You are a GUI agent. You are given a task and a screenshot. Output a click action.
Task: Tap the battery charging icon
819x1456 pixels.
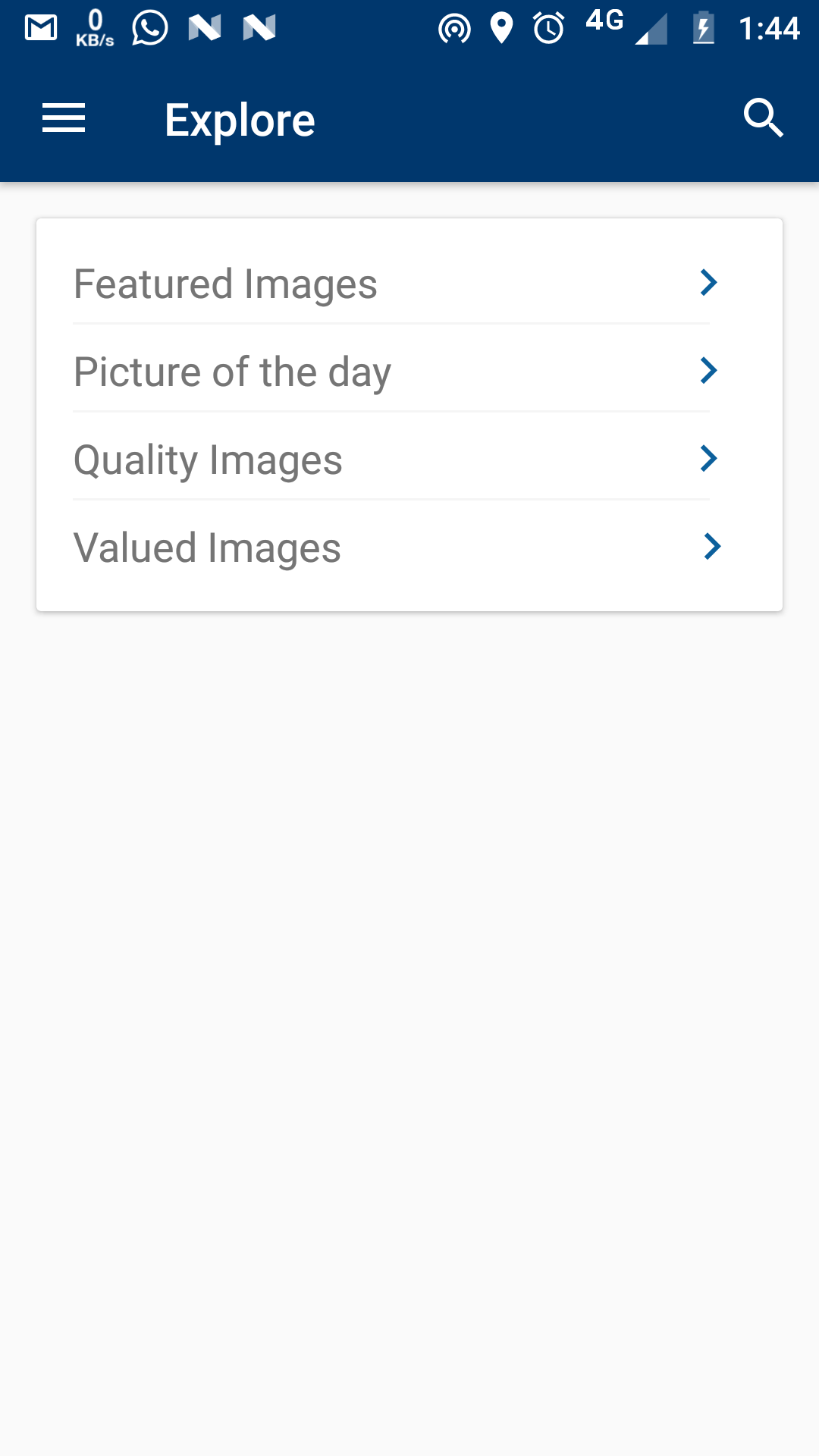pyautogui.click(x=704, y=27)
